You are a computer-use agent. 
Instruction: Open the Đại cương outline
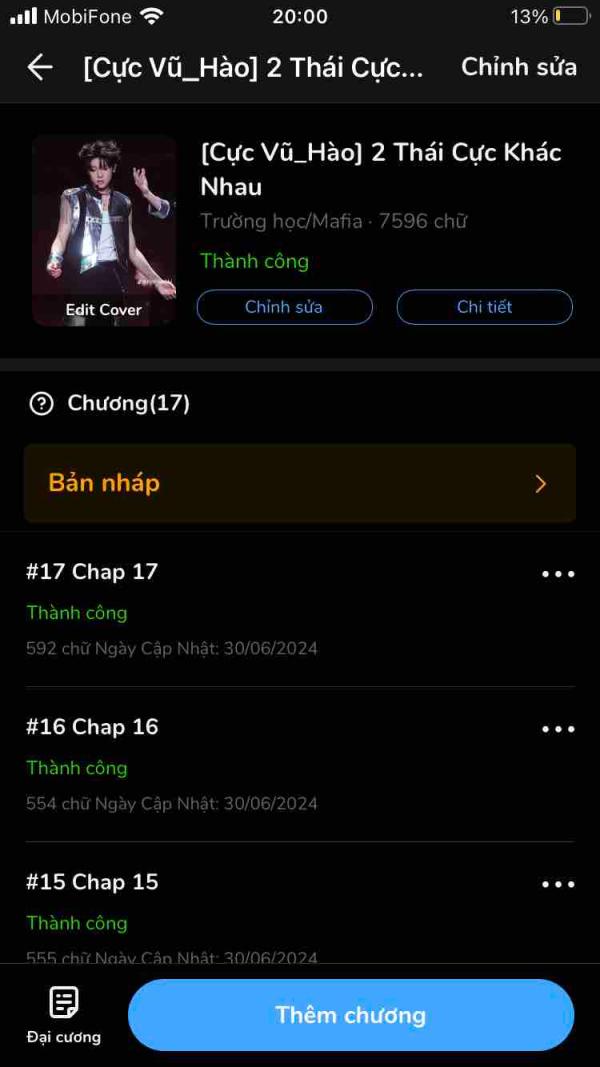[x=64, y=1014]
